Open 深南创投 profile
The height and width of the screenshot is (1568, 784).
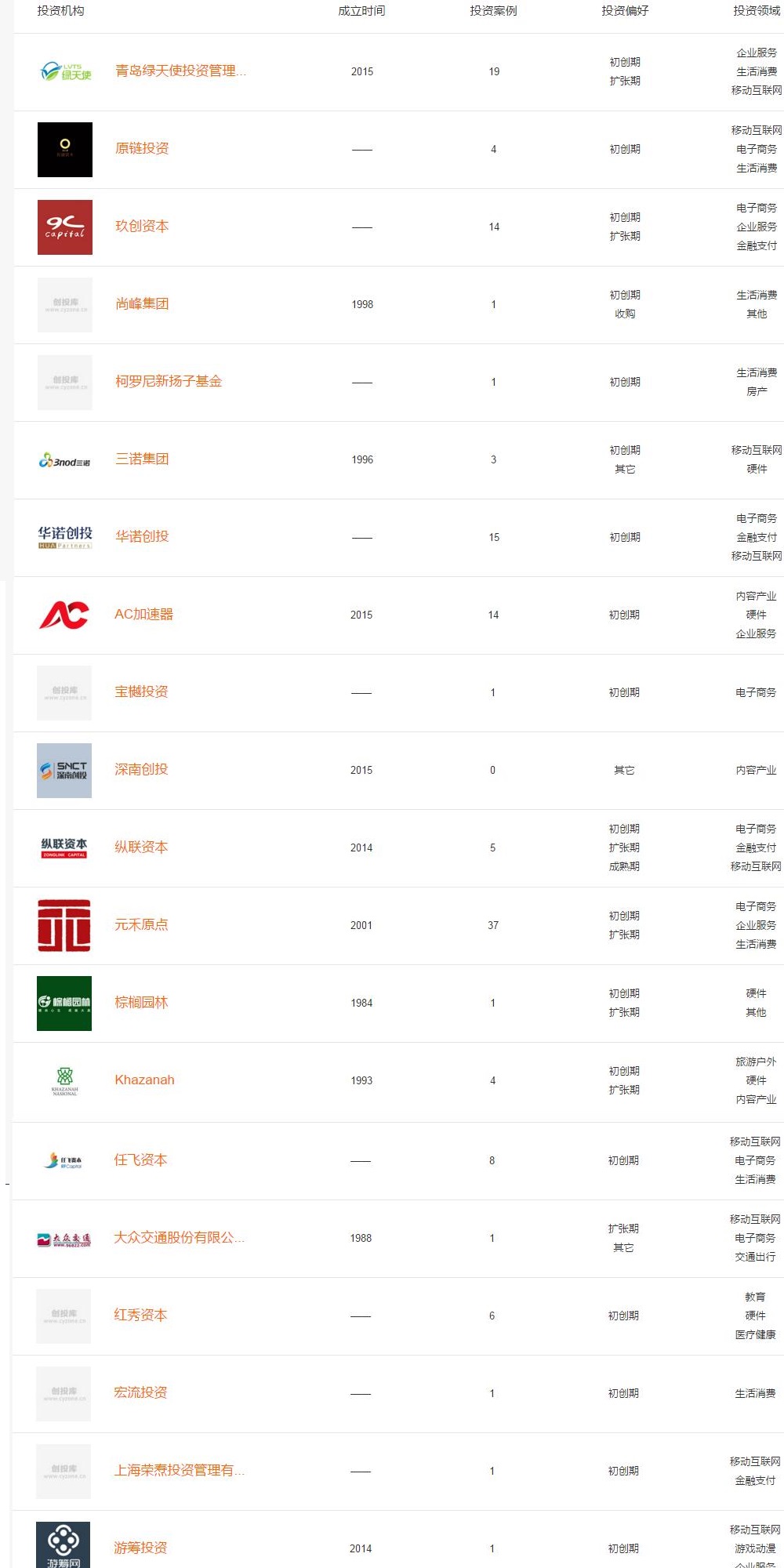141,770
